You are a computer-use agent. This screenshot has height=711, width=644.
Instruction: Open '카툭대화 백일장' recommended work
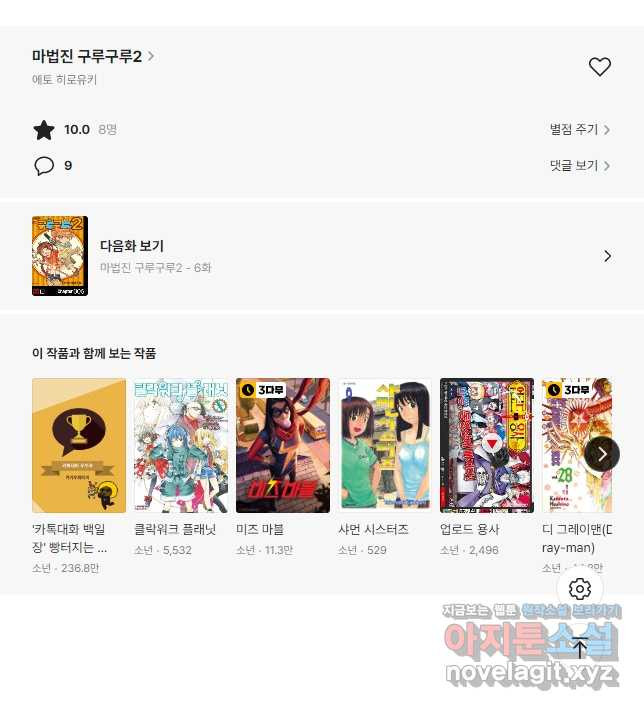[x=79, y=445]
